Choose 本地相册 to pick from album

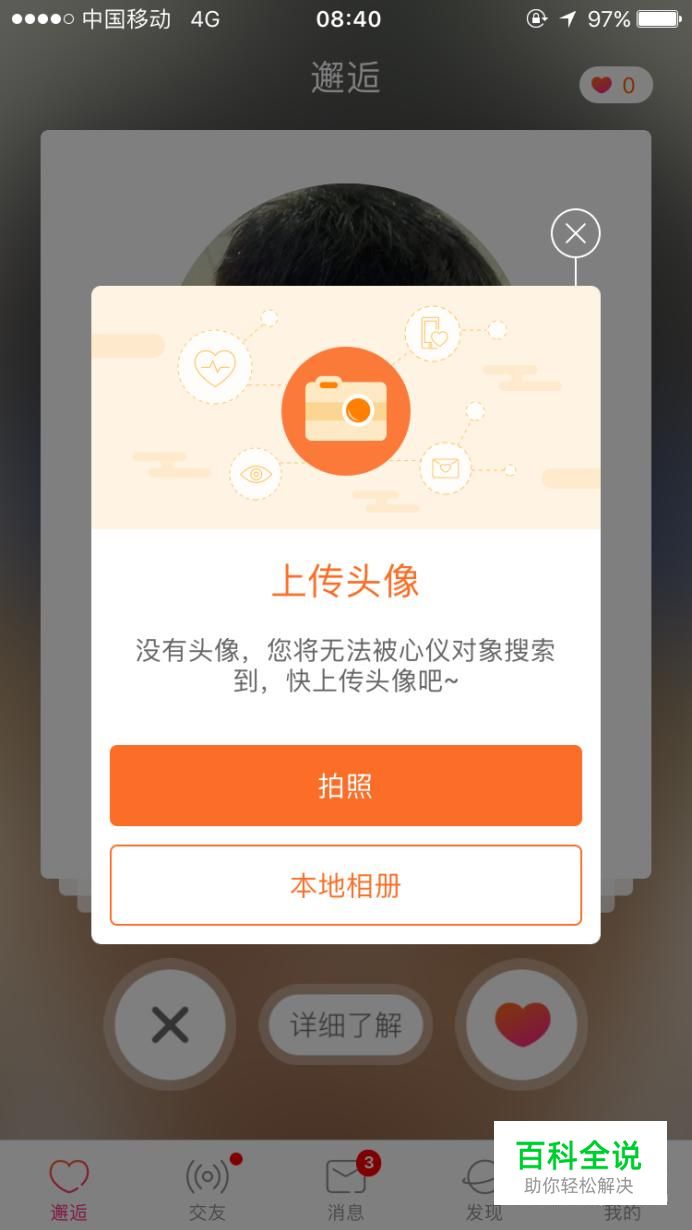(345, 886)
